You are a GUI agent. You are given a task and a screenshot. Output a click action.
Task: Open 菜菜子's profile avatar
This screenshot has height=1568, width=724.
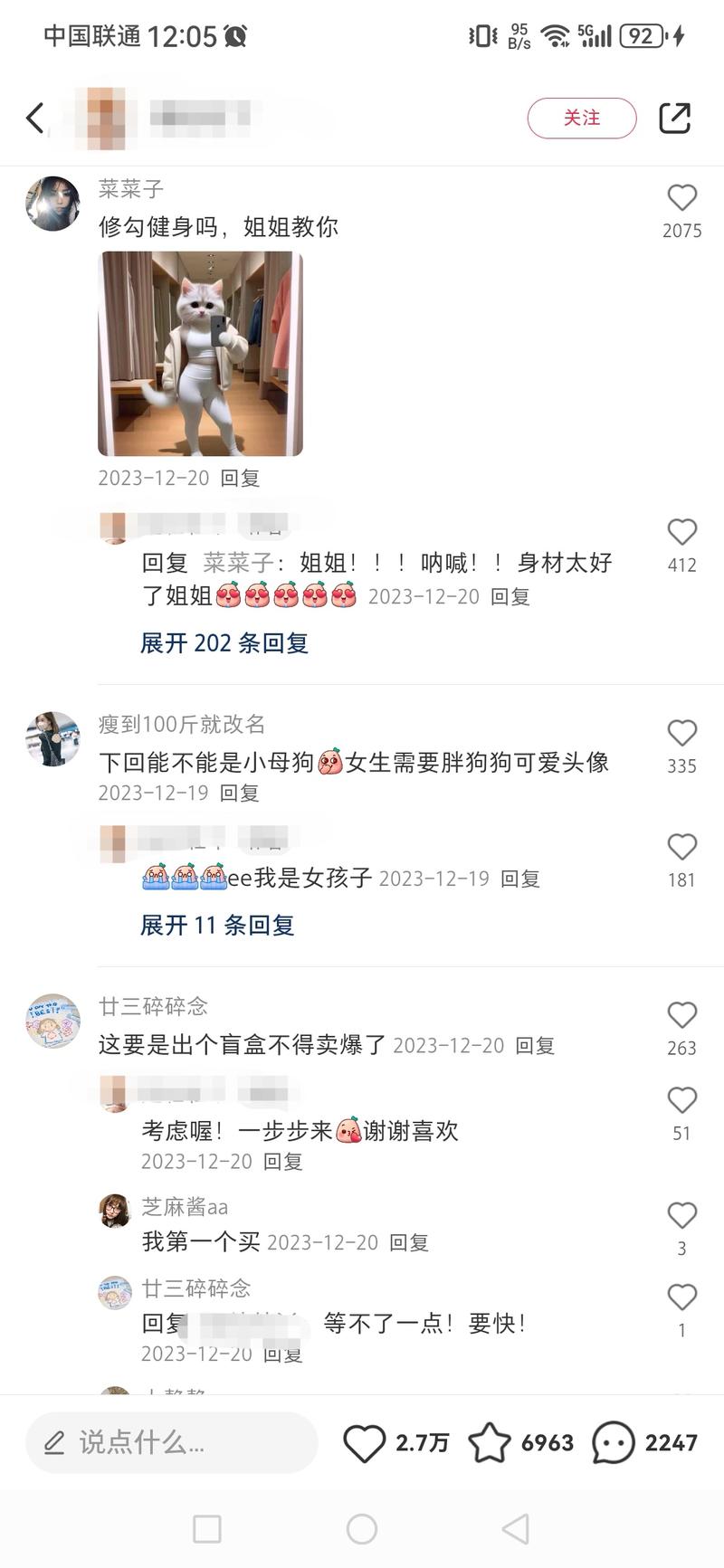pos(52,204)
